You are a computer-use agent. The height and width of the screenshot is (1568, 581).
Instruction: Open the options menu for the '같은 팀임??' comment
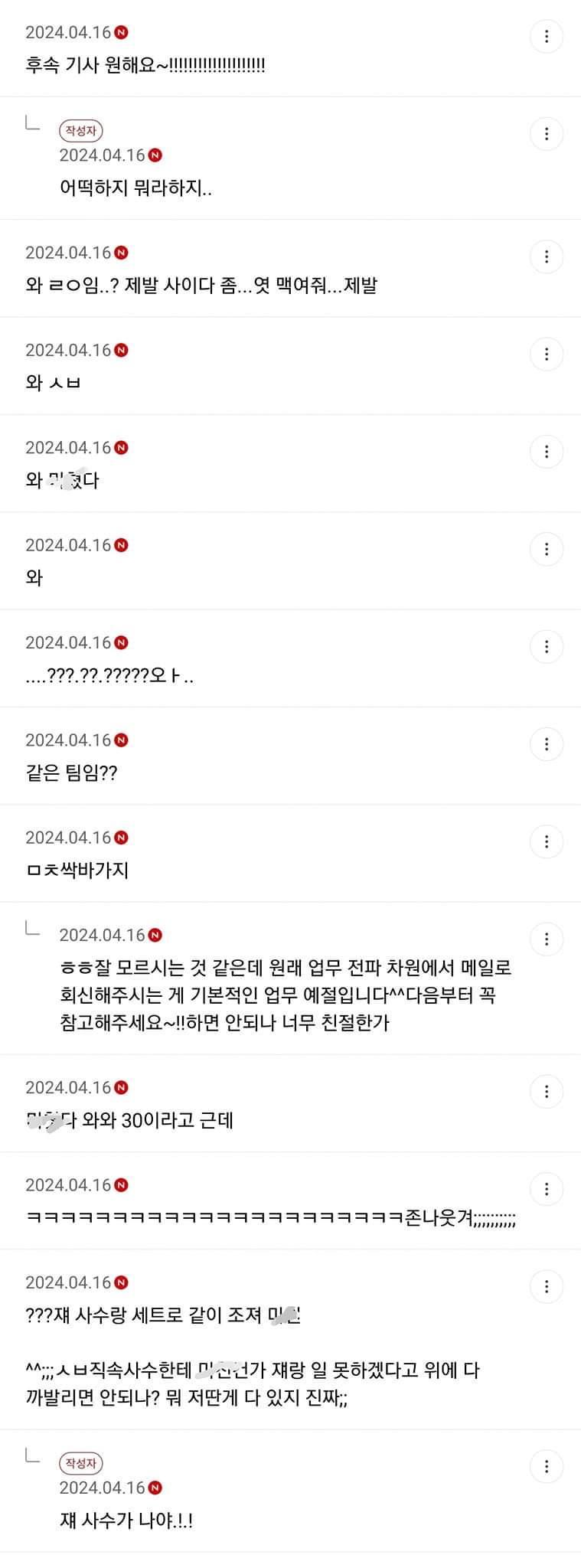546,743
